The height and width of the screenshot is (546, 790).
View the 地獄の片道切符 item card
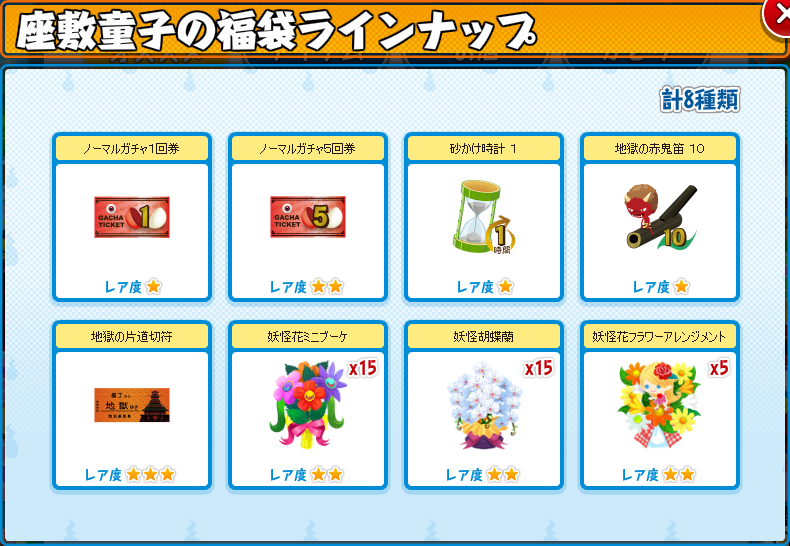(131, 405)
